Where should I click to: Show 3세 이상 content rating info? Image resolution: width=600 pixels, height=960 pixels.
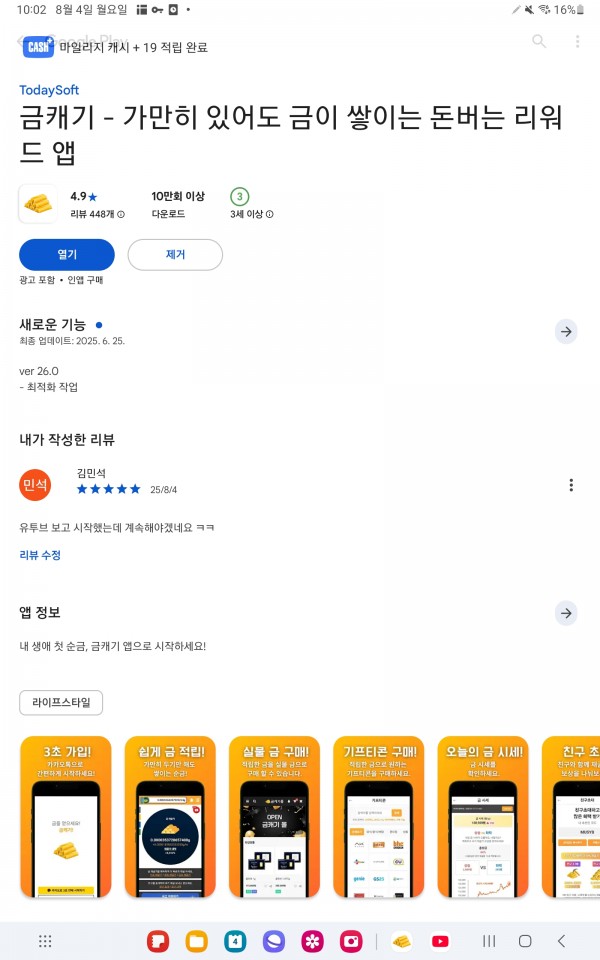[x=252, y=214]
